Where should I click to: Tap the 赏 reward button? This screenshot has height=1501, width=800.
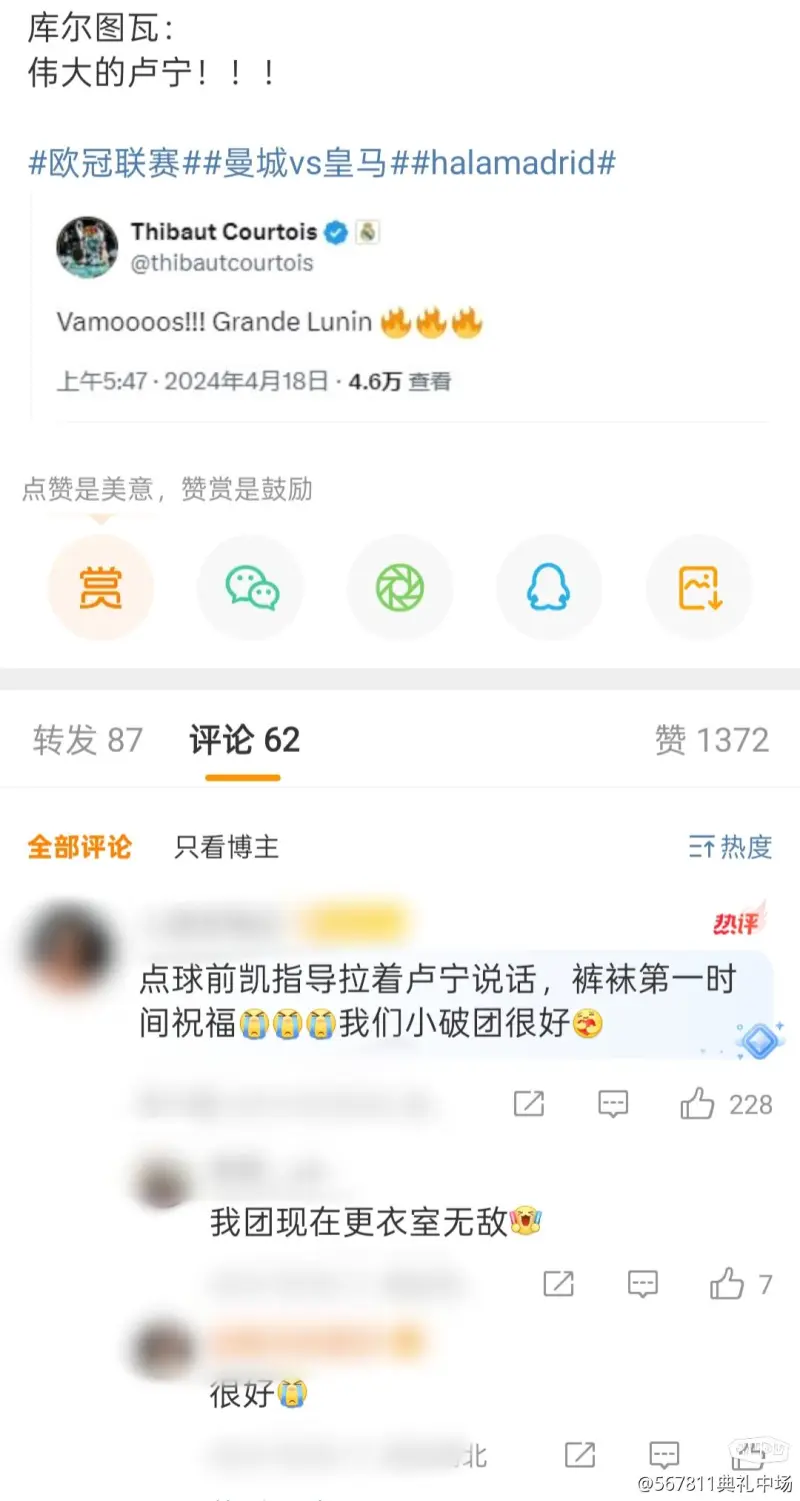pyautogui.click(x=101, y=588)
